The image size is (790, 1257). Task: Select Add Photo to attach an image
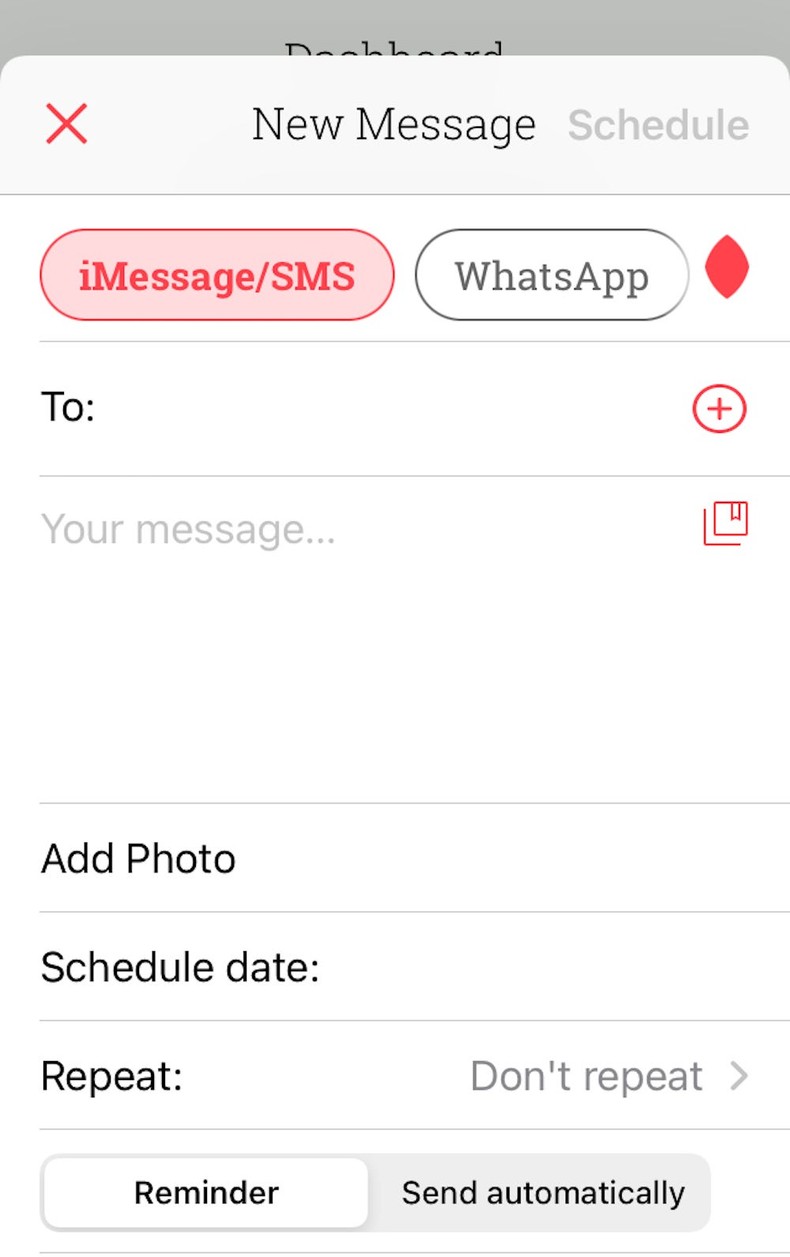click(137, 858)
